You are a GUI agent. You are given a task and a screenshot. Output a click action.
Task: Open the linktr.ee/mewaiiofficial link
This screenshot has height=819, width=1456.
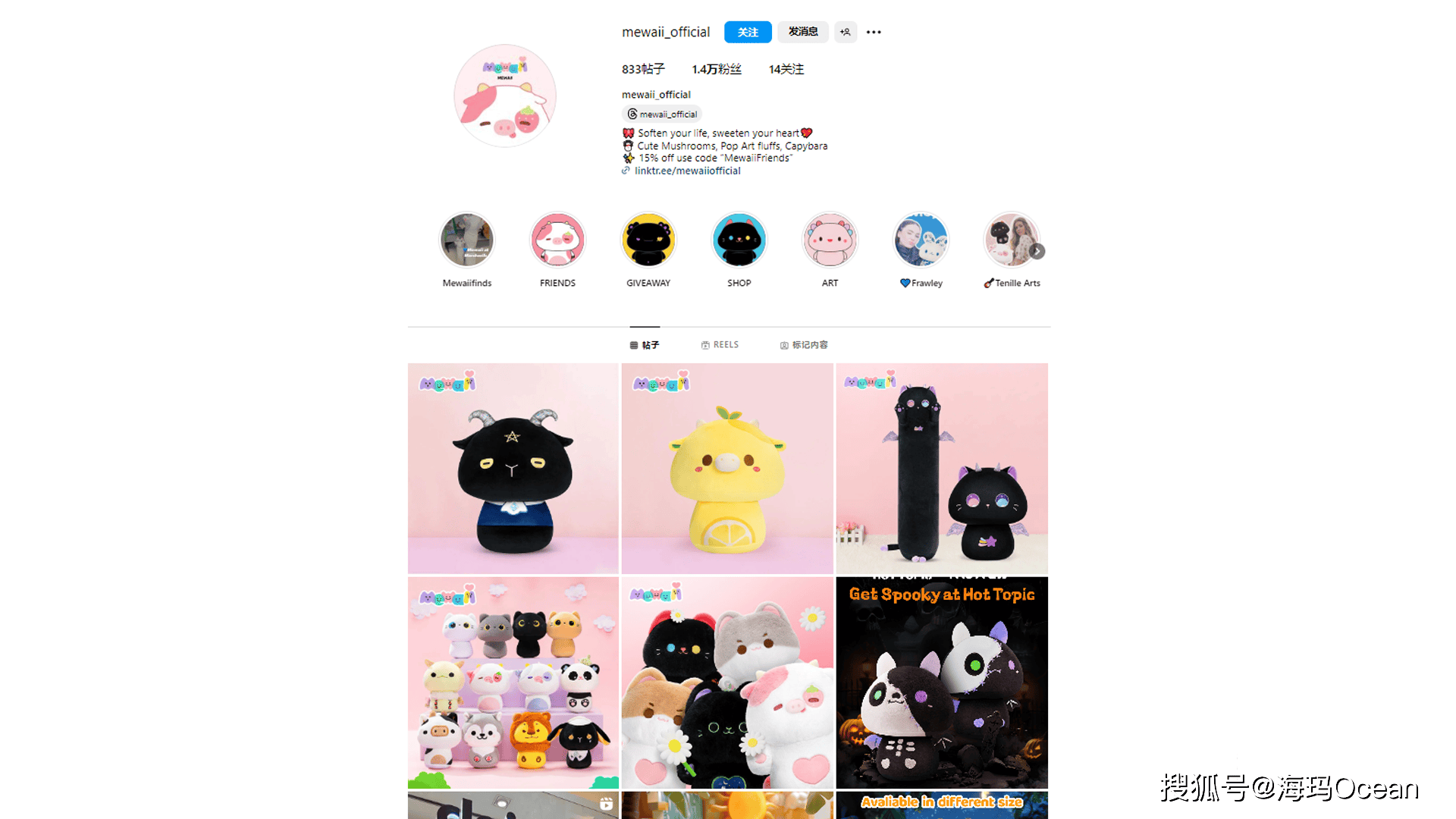(687, 171)
